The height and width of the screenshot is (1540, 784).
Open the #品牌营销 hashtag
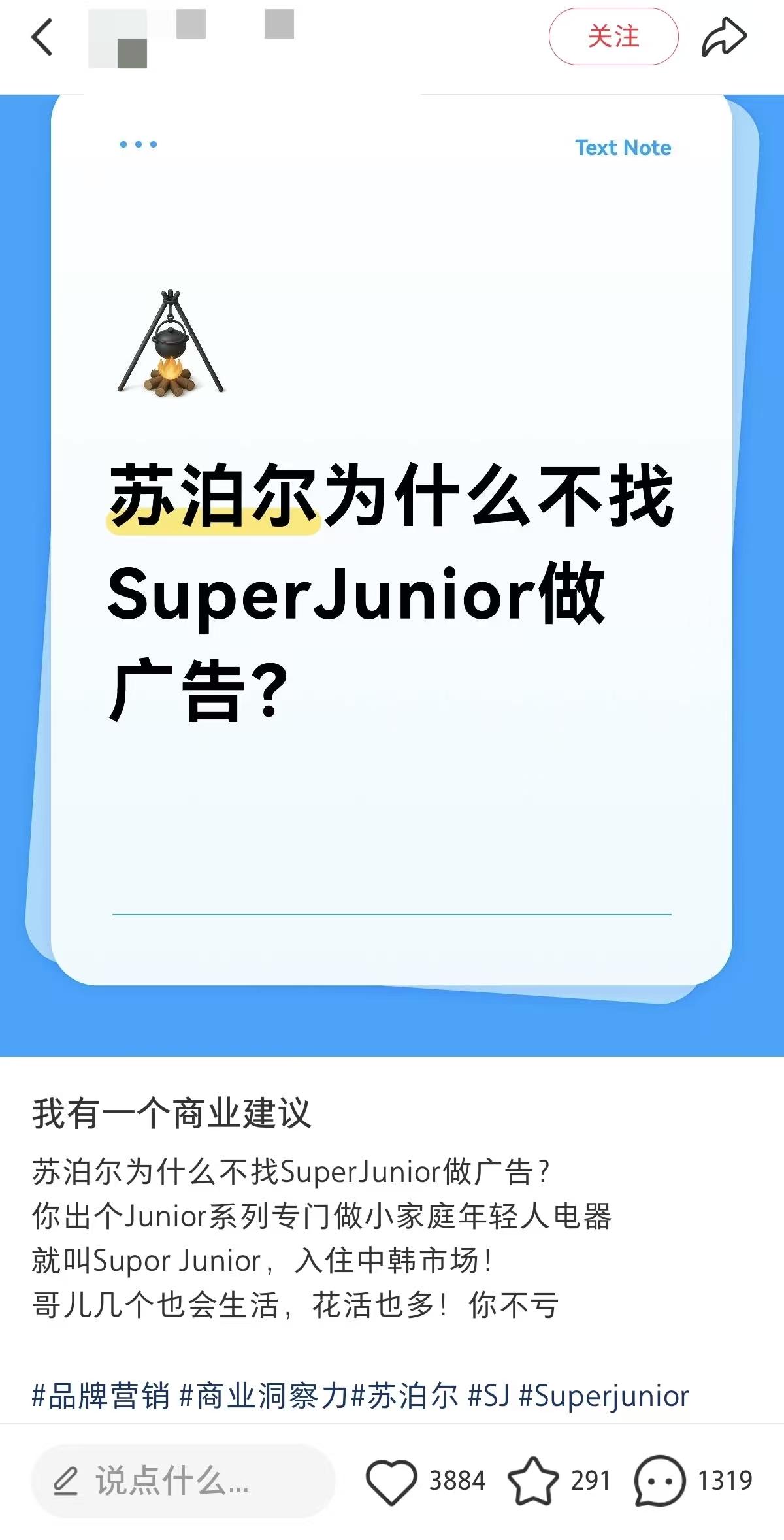click(101, 1396)
